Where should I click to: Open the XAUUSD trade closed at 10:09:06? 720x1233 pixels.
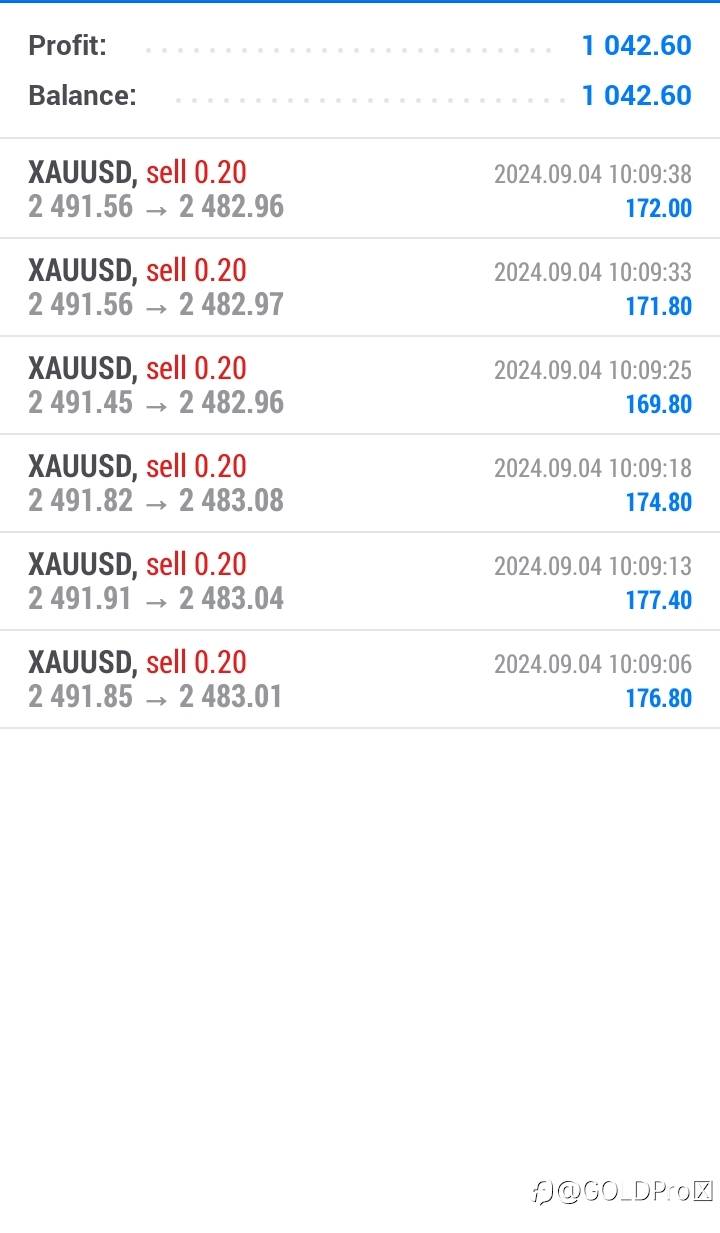[360, 679]
